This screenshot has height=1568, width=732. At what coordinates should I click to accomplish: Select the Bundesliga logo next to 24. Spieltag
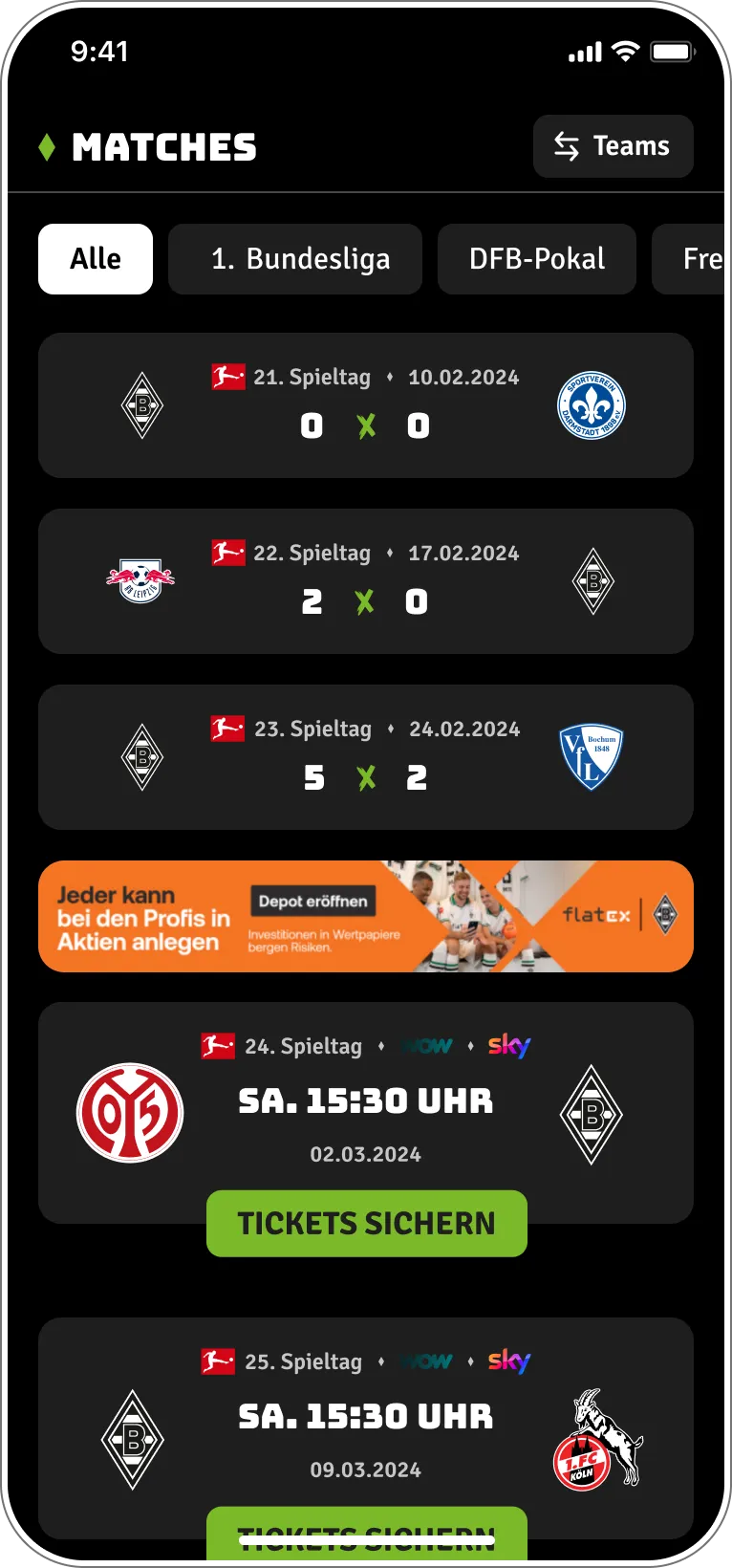pyautogui.click(x=219, y=1046)
